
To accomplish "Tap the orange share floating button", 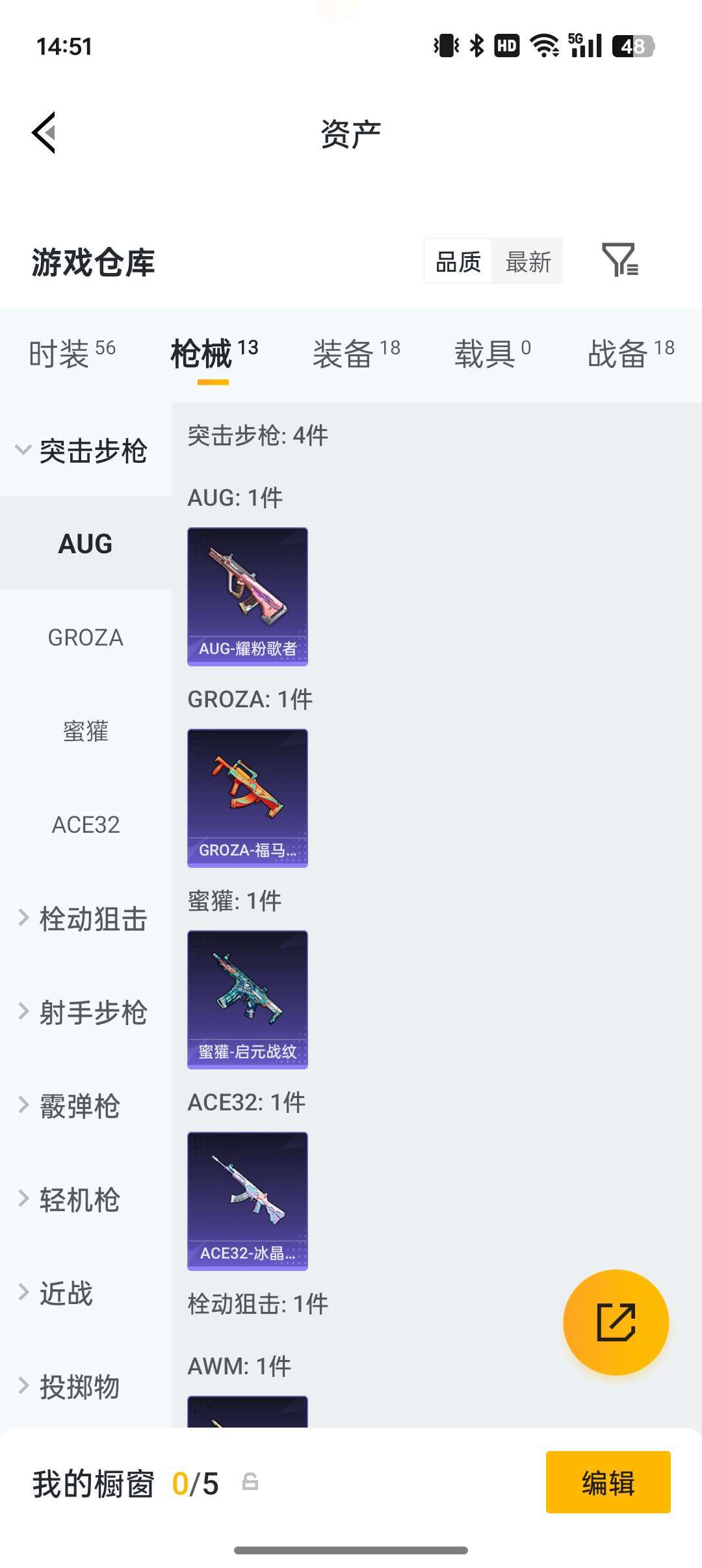I will pos(616,1322).
